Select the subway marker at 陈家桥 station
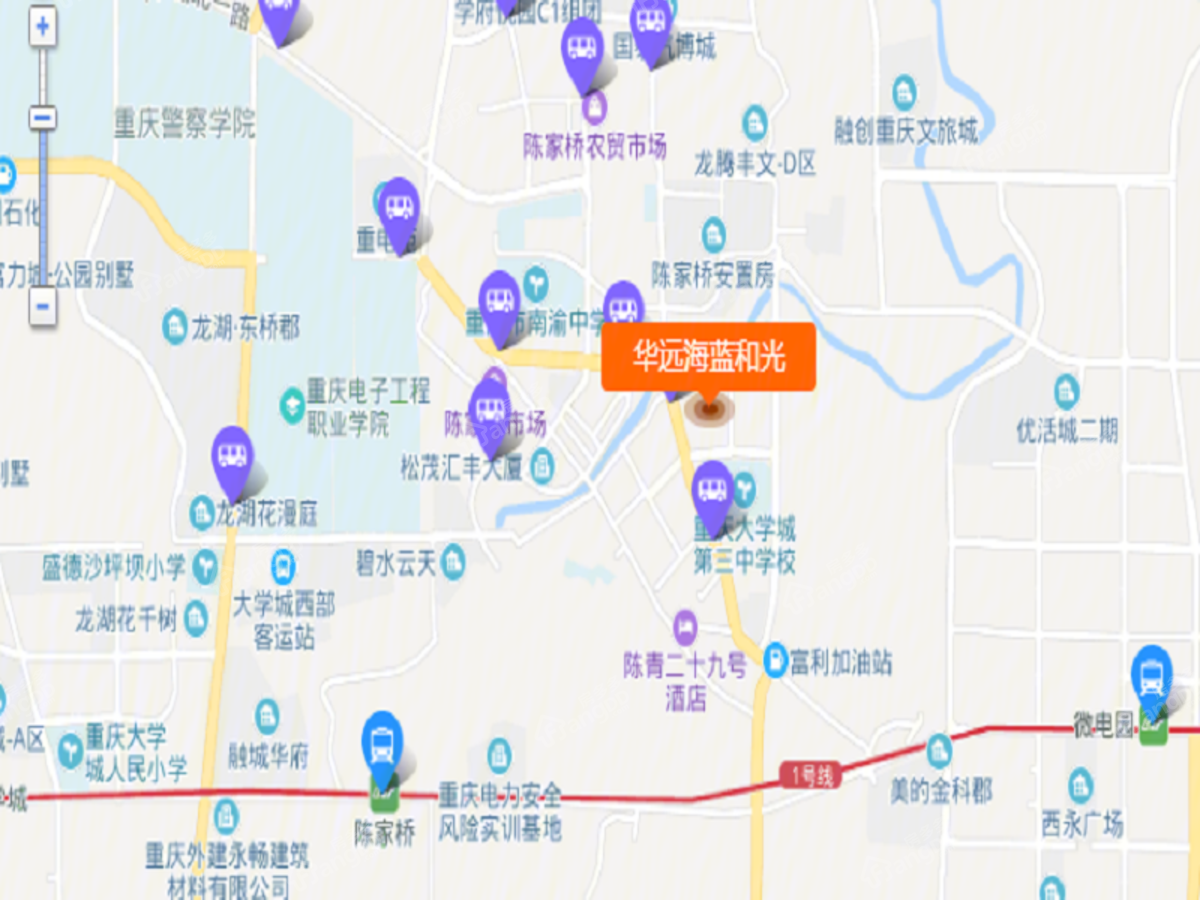 pyautogui.click(x=382, y=743)
